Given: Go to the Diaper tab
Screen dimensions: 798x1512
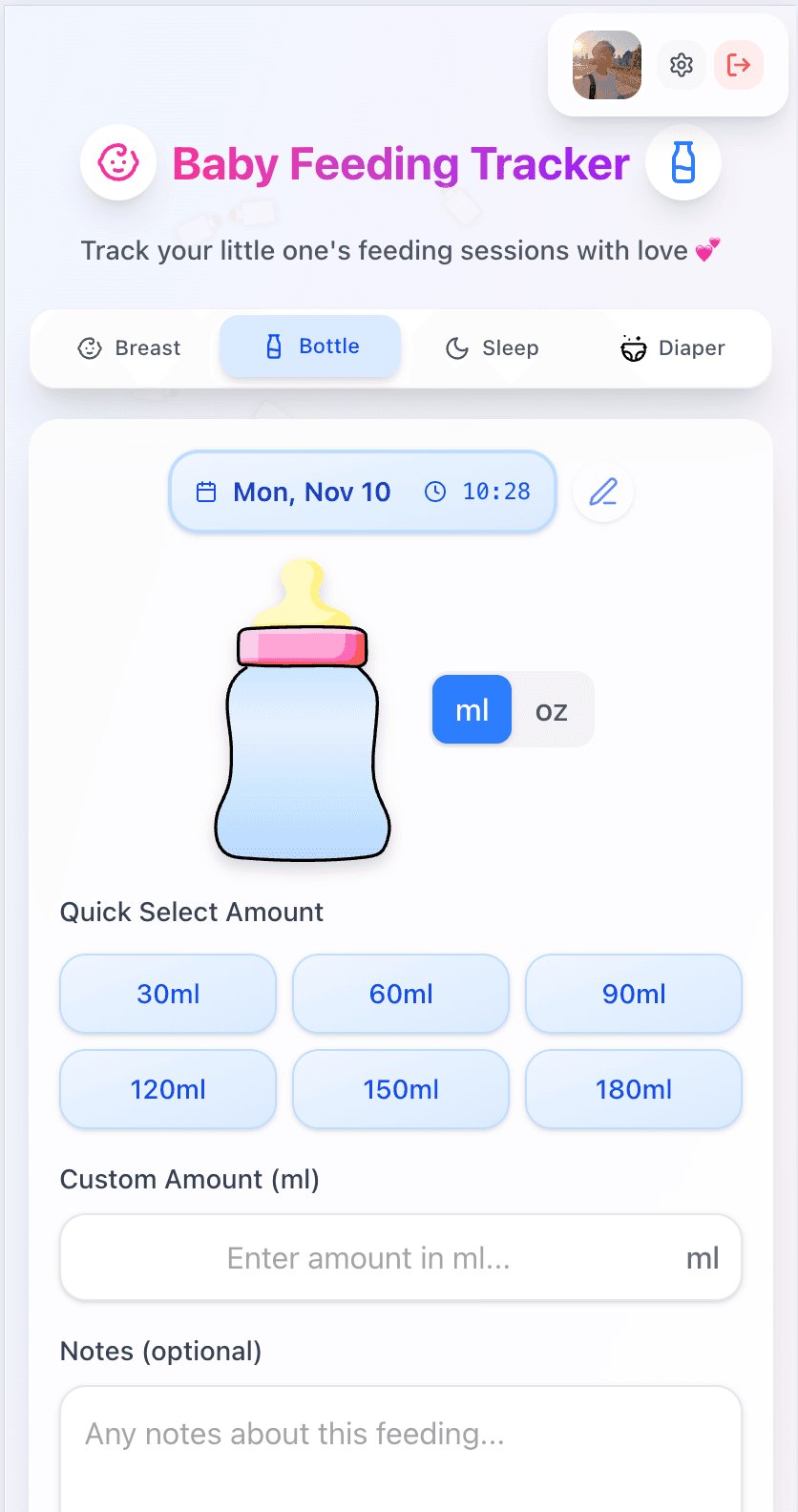Looking at the screenshot, I should coord(673,348).
